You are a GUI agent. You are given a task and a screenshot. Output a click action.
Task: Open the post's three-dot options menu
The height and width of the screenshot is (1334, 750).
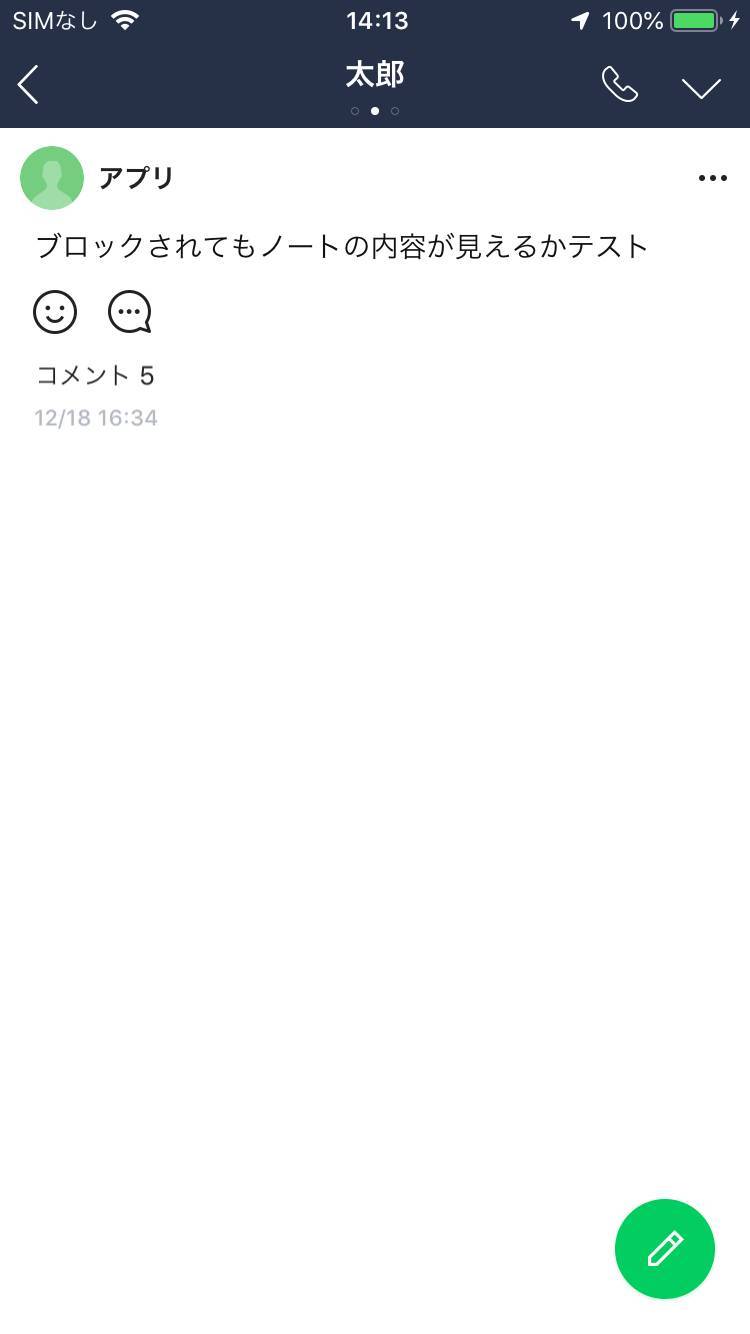tap(712, 178)
